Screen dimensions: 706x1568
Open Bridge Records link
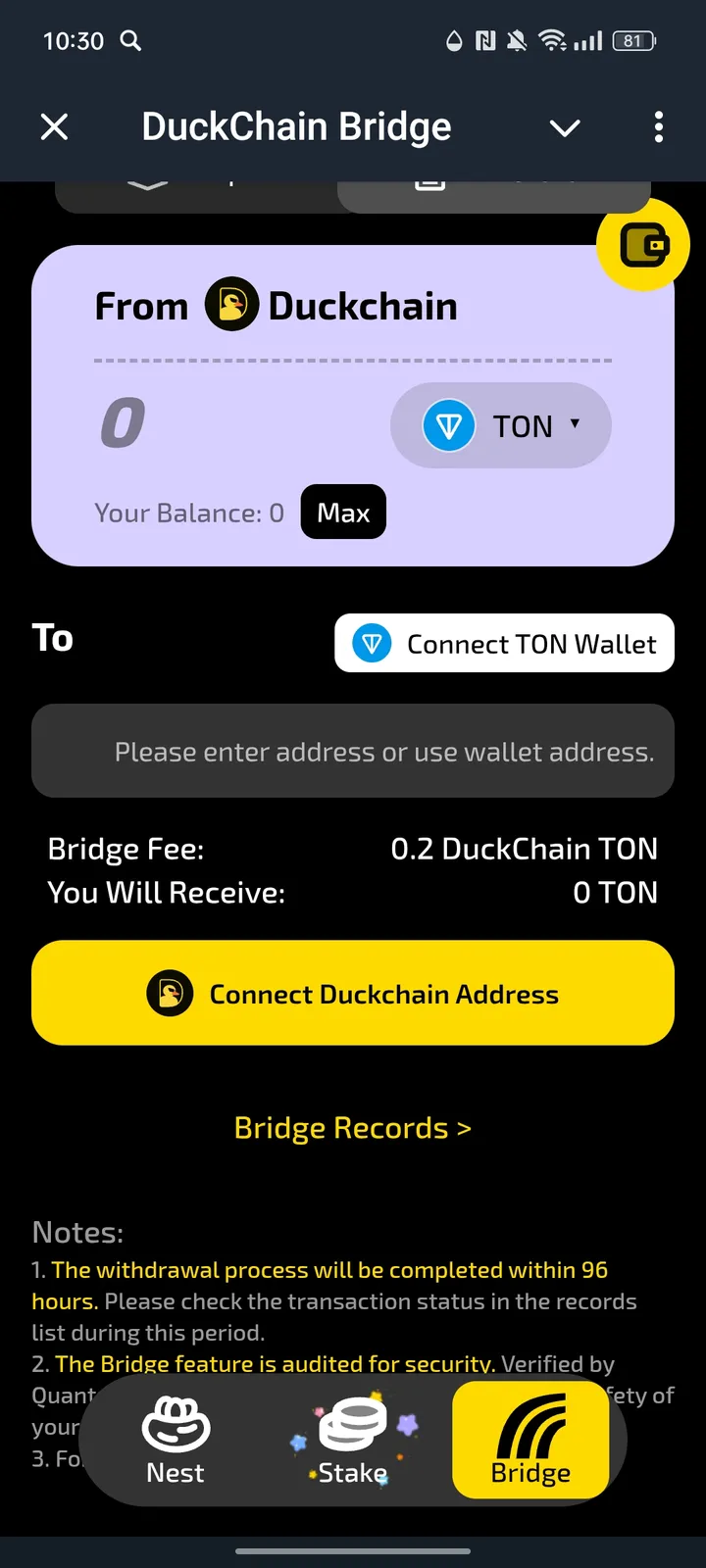click(x=352, y=1127)
